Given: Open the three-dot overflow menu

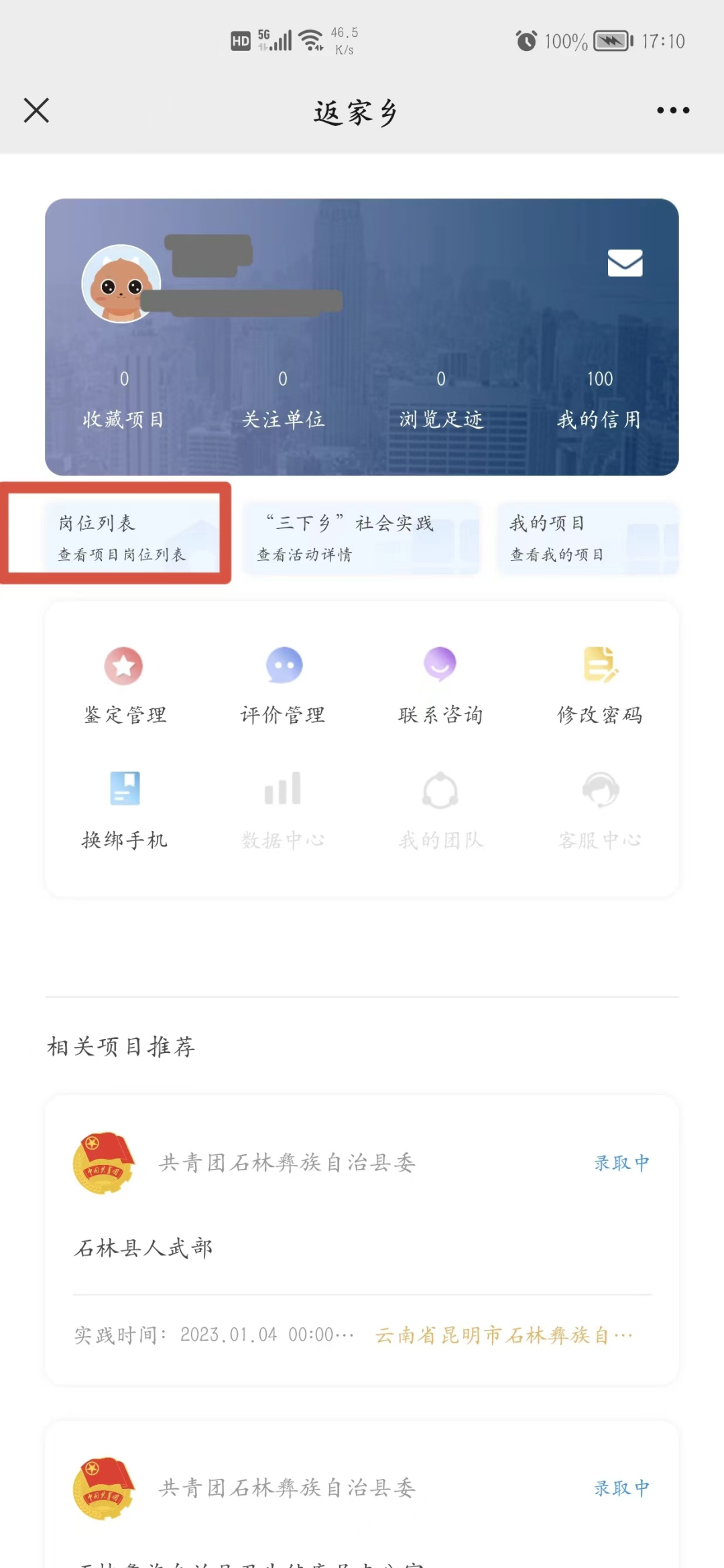Looking at the screenshot, I should coord(672,111).
